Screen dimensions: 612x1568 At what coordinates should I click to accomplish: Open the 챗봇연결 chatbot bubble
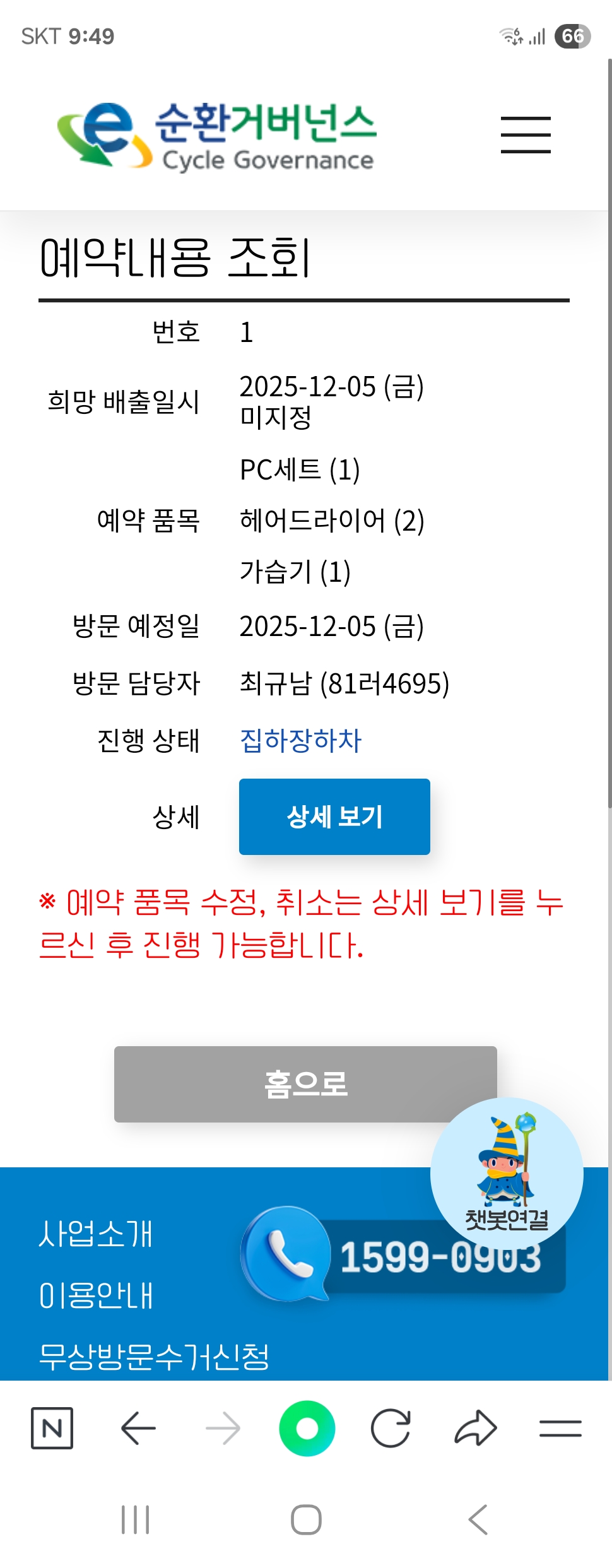pyautogui.click(x=507, y=1173)
